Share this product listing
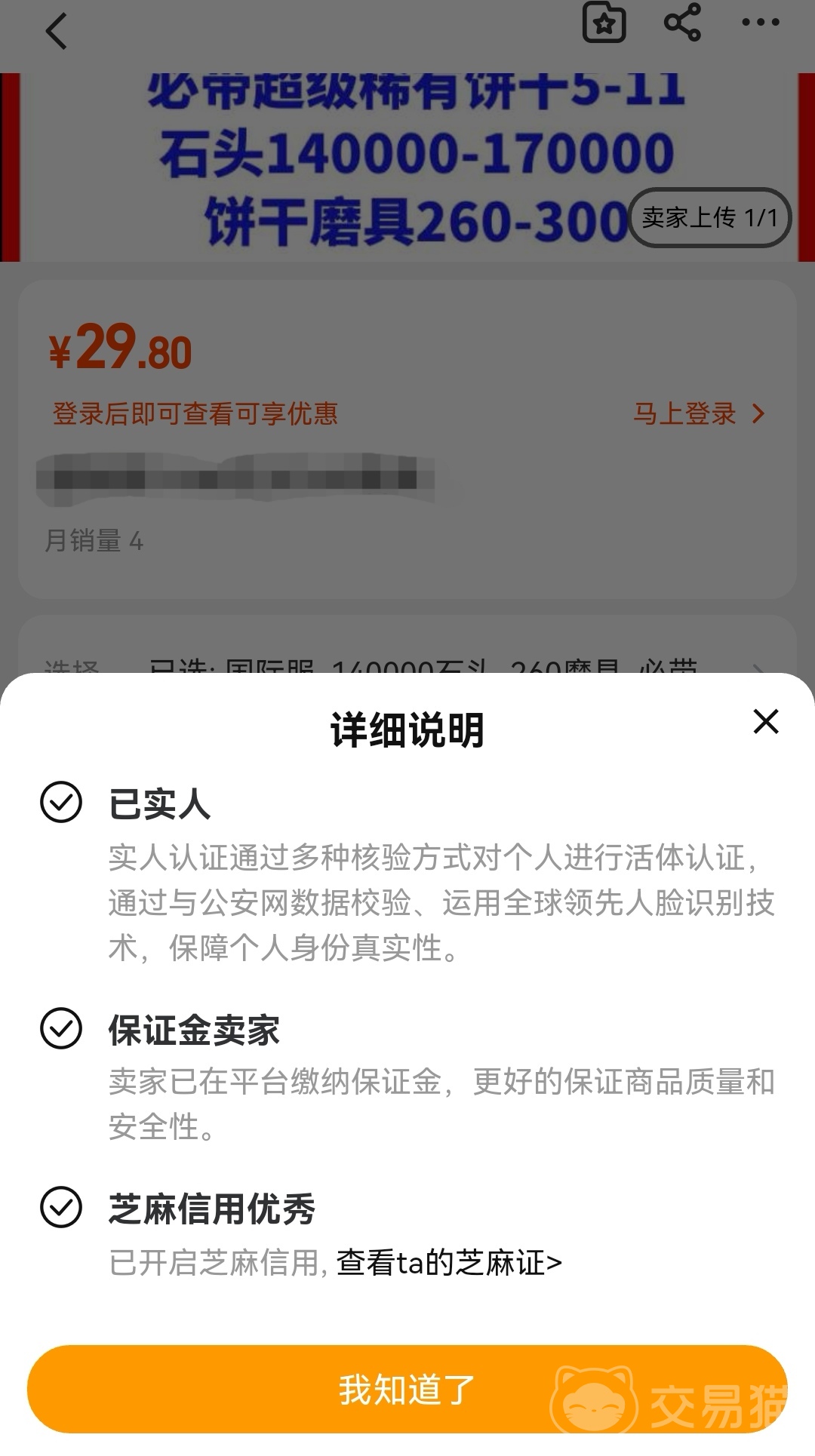Viewport: 815px width, 1456px height. click(682, 23)
